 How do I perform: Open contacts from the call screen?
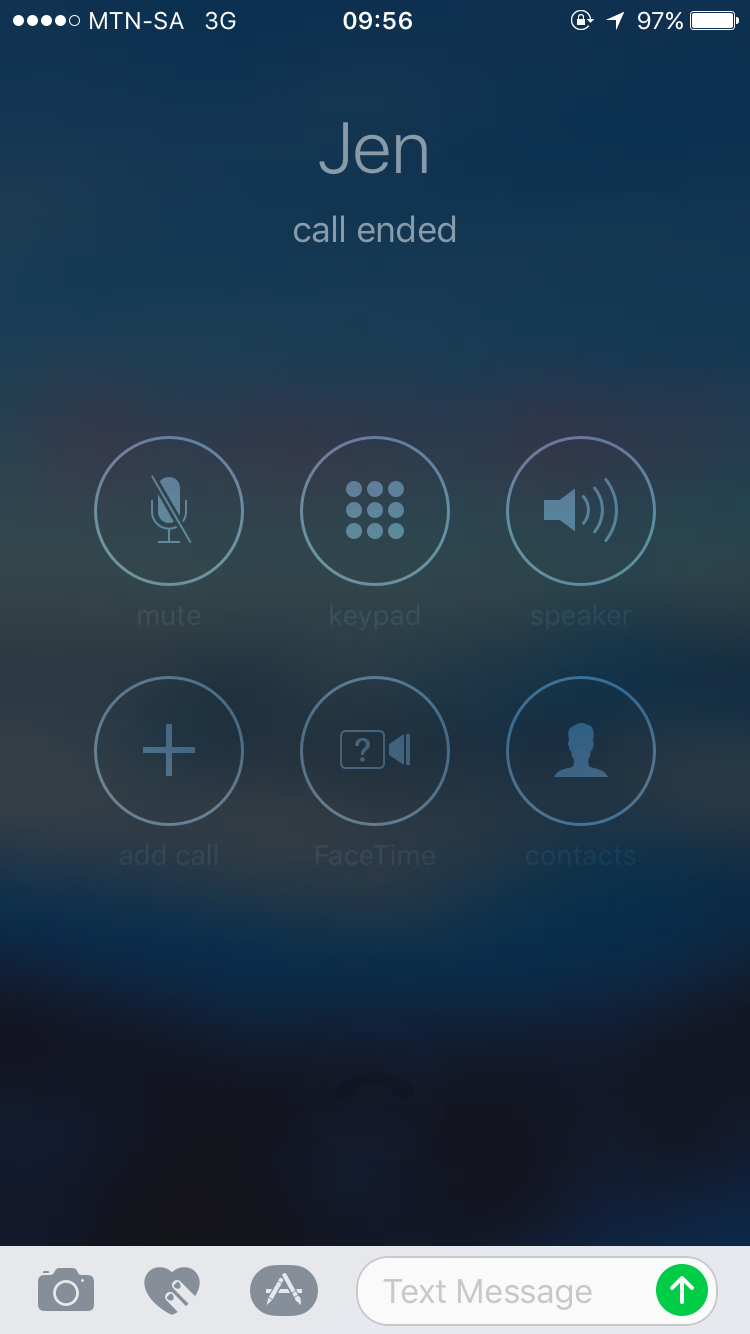pyautogui.click(x=581, y=751)
